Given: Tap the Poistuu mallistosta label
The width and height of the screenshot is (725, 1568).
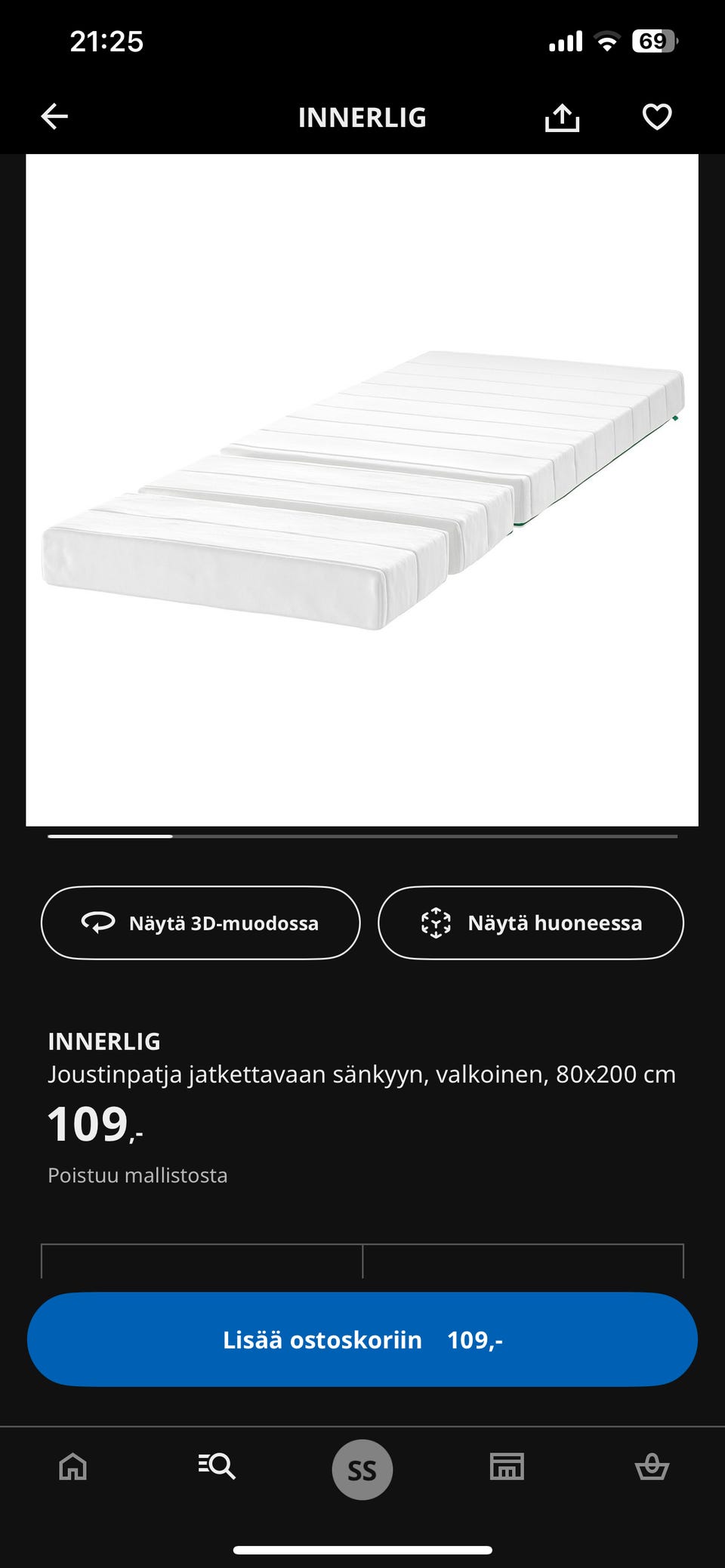Looking at the screenshot, I should (138, 1175).
